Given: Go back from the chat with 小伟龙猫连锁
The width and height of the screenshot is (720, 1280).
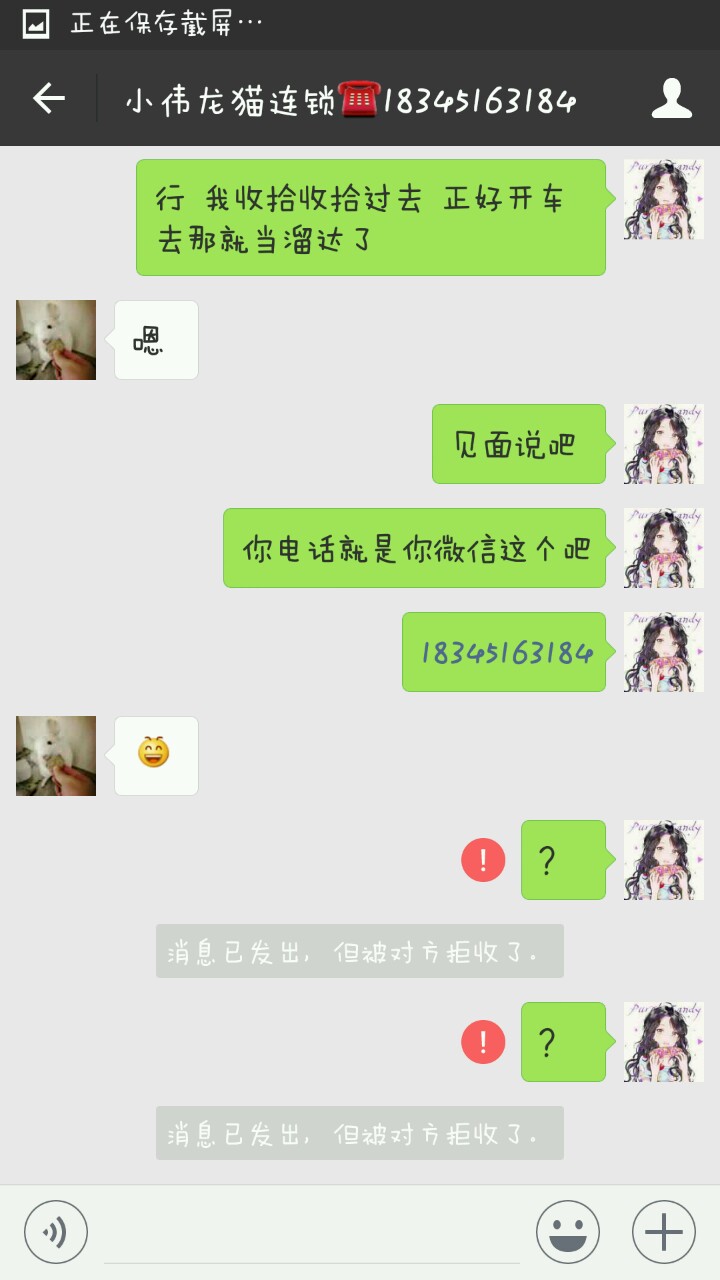Looking at the screenshot, I should (x=48, y=98).
